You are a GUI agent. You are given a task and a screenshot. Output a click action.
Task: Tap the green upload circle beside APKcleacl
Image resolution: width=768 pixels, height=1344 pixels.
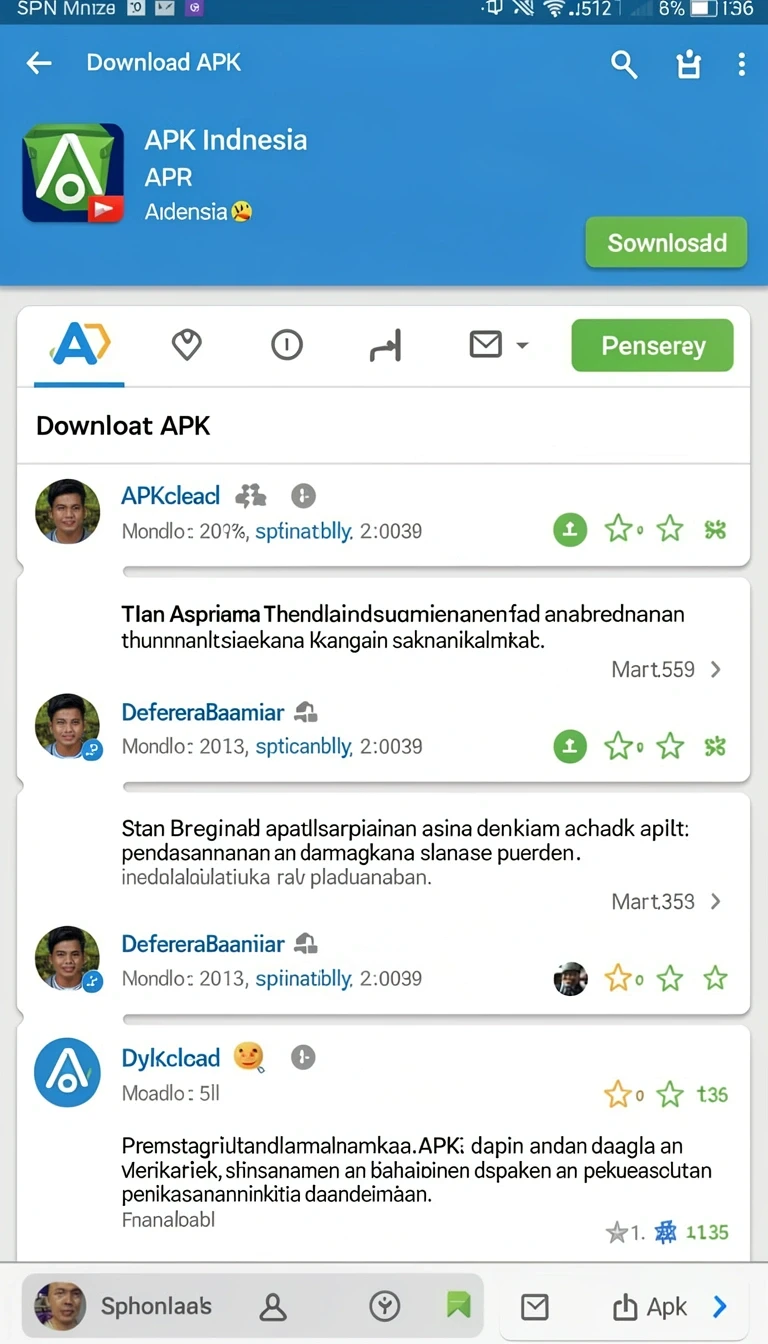click(570, 529)
